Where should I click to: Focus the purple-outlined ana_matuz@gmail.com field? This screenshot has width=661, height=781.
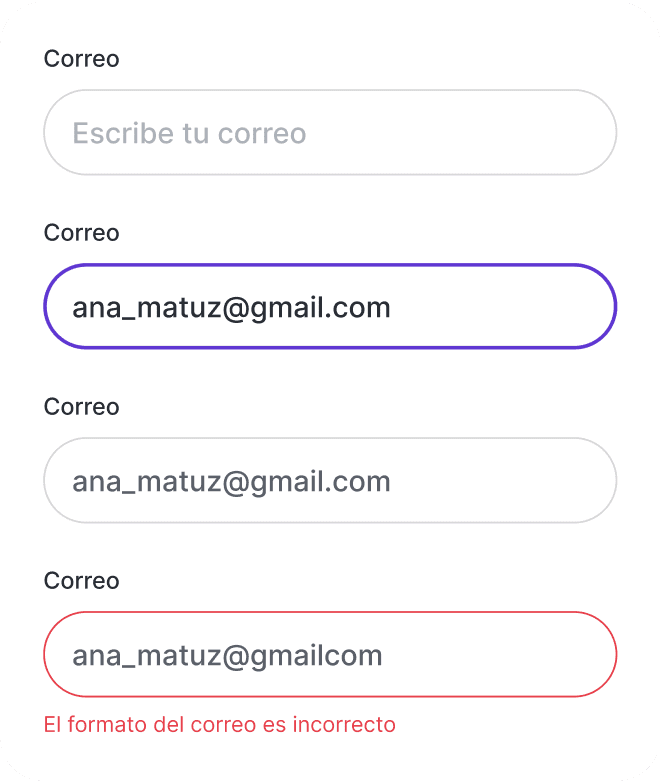click(x=330, y=307)
